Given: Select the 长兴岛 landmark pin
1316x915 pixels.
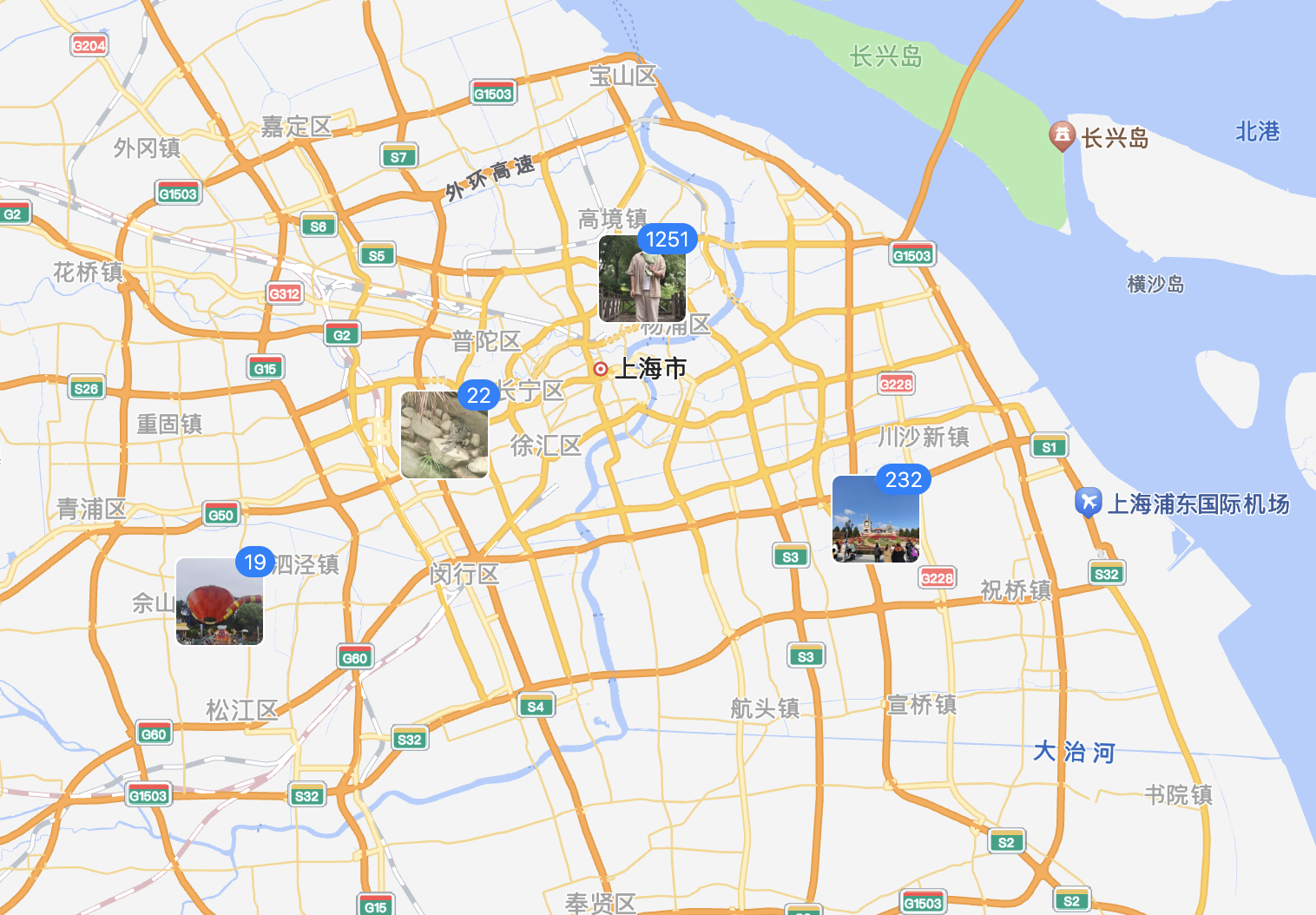Looking at the screenshot, I should click(x=1062, y=135).
